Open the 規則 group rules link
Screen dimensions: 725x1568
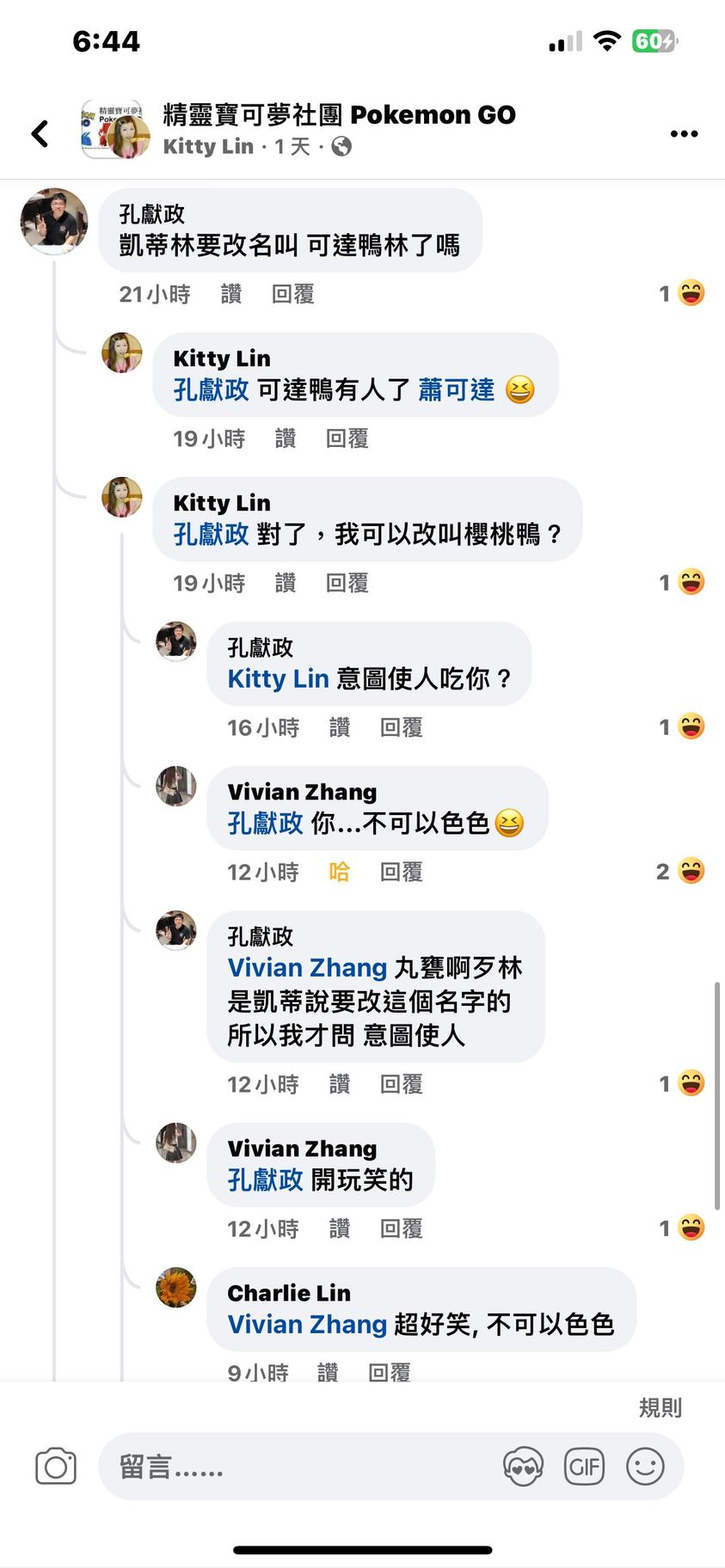(x=660, y=1408)
